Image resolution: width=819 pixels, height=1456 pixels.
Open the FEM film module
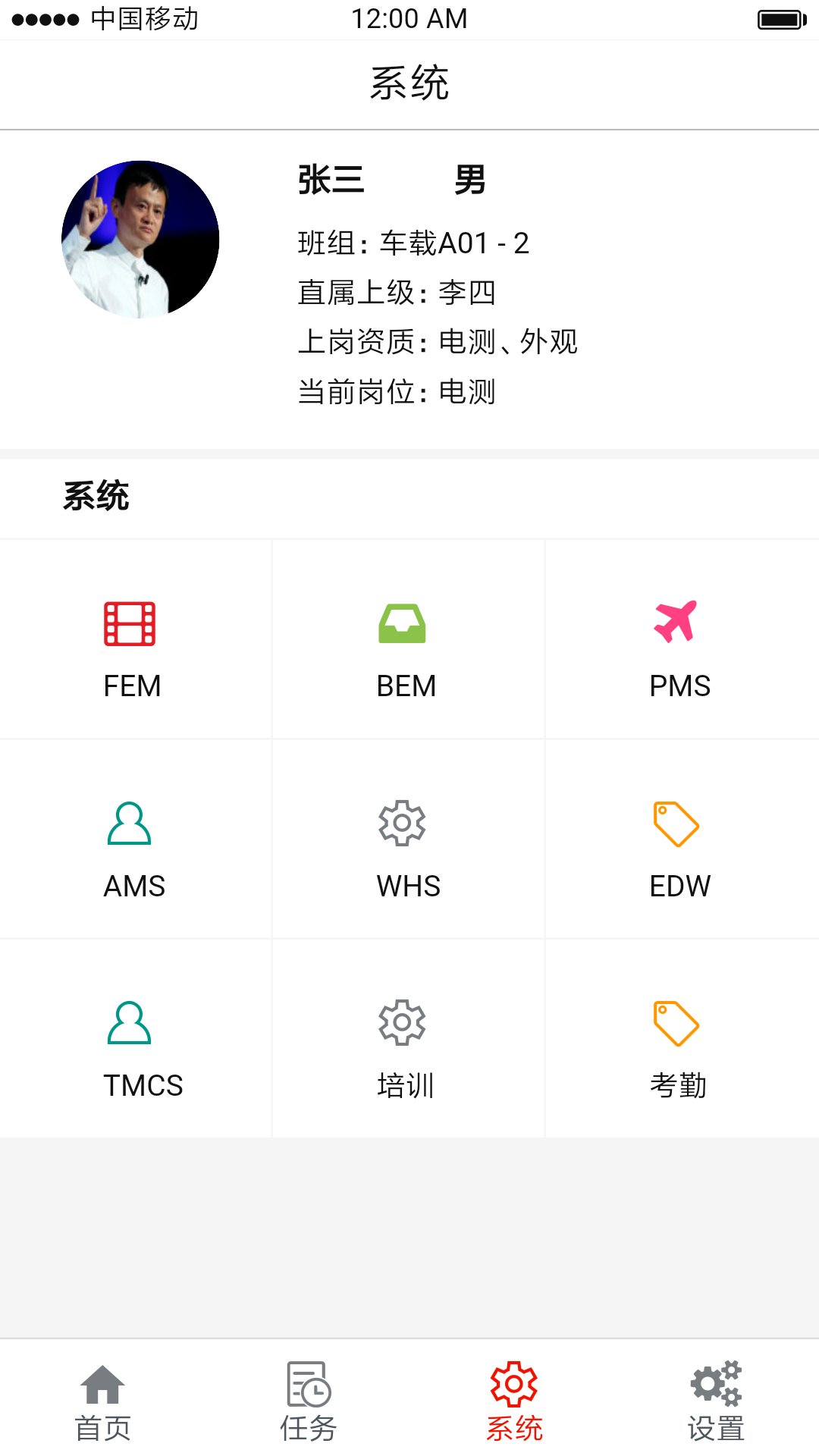135,648
